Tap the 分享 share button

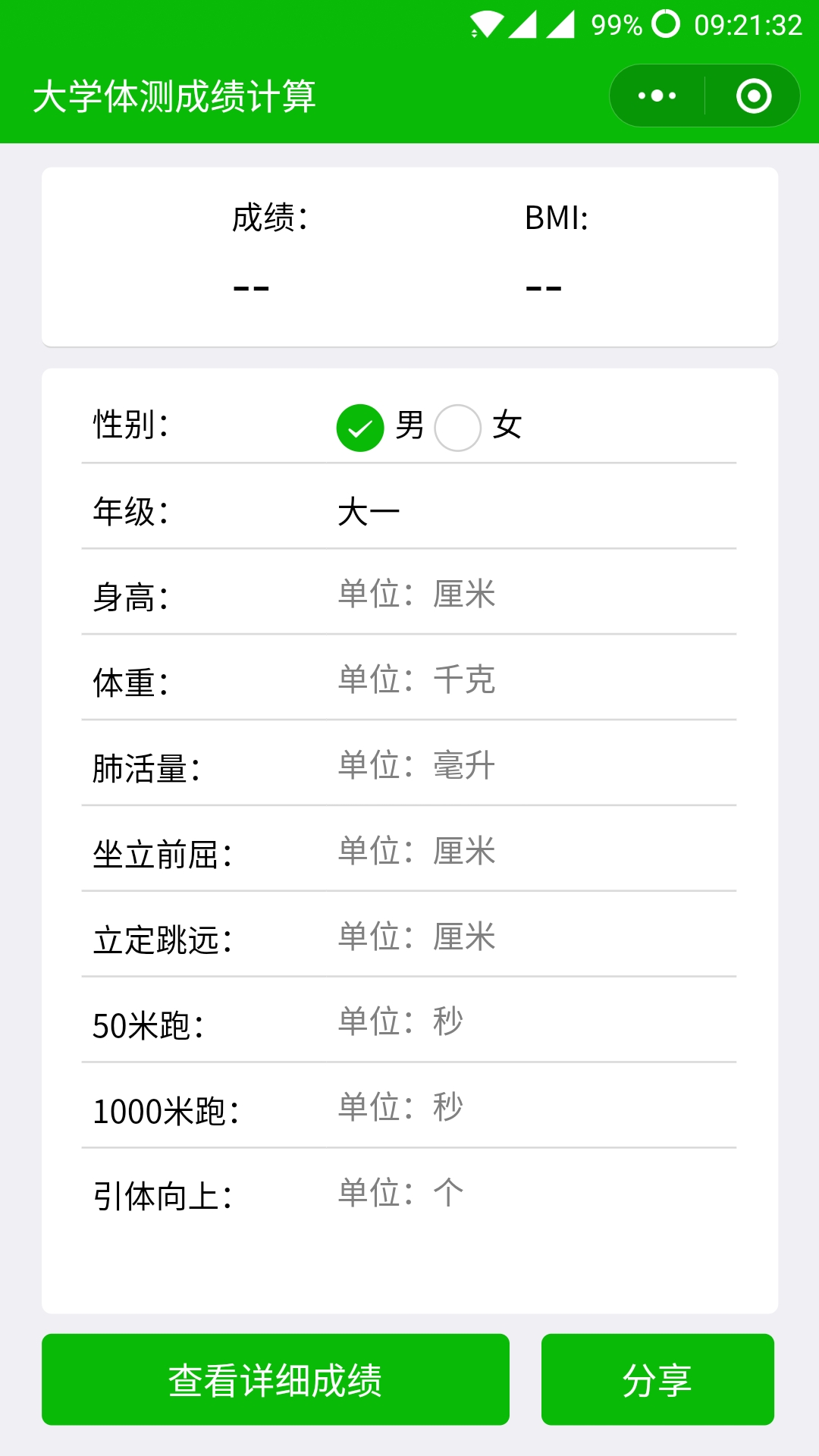coord(657,1379)
